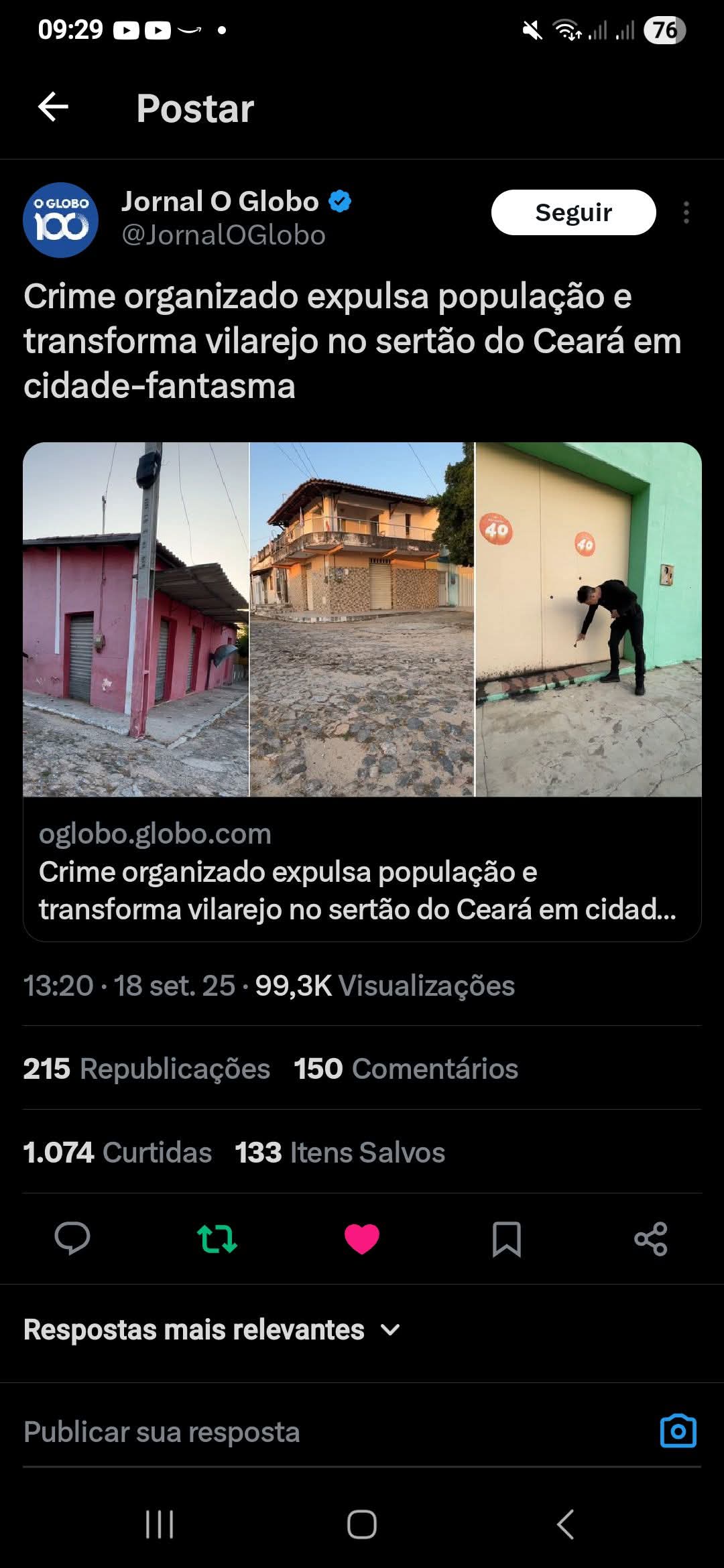
Task: Open Jornal O Globo profile picture
Action: point(61,220)
